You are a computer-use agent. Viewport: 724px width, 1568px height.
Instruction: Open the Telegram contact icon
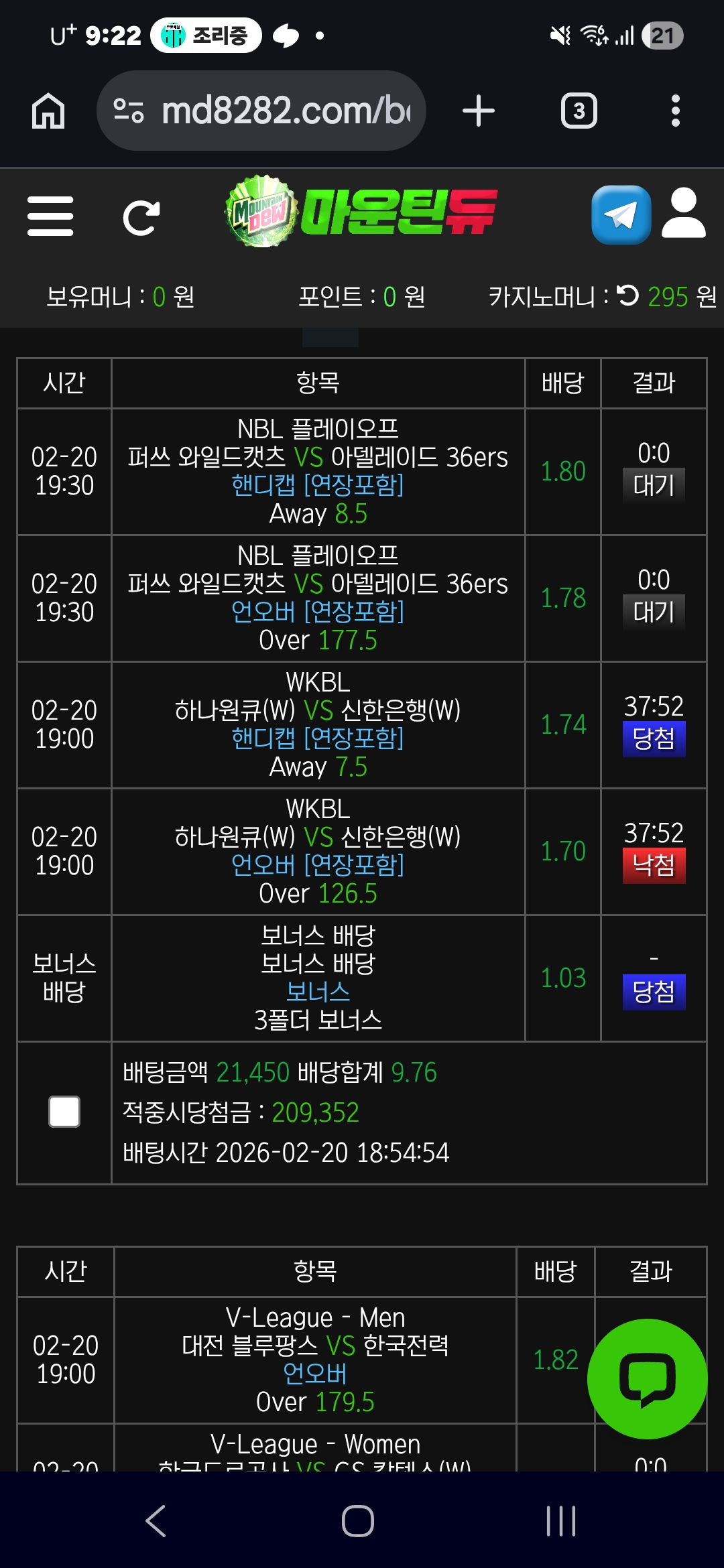pos(621,215)
